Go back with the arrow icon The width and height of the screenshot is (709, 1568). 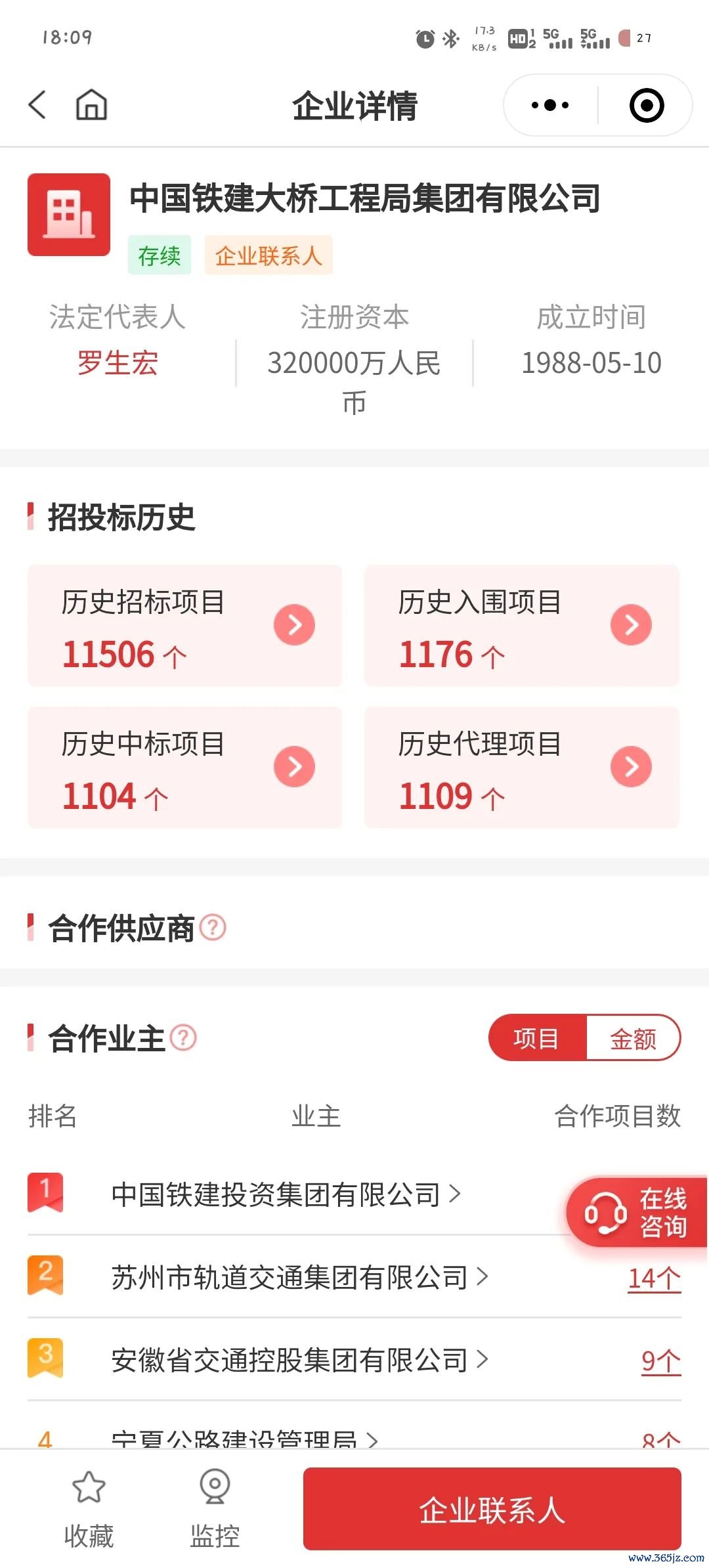point(37,105)
